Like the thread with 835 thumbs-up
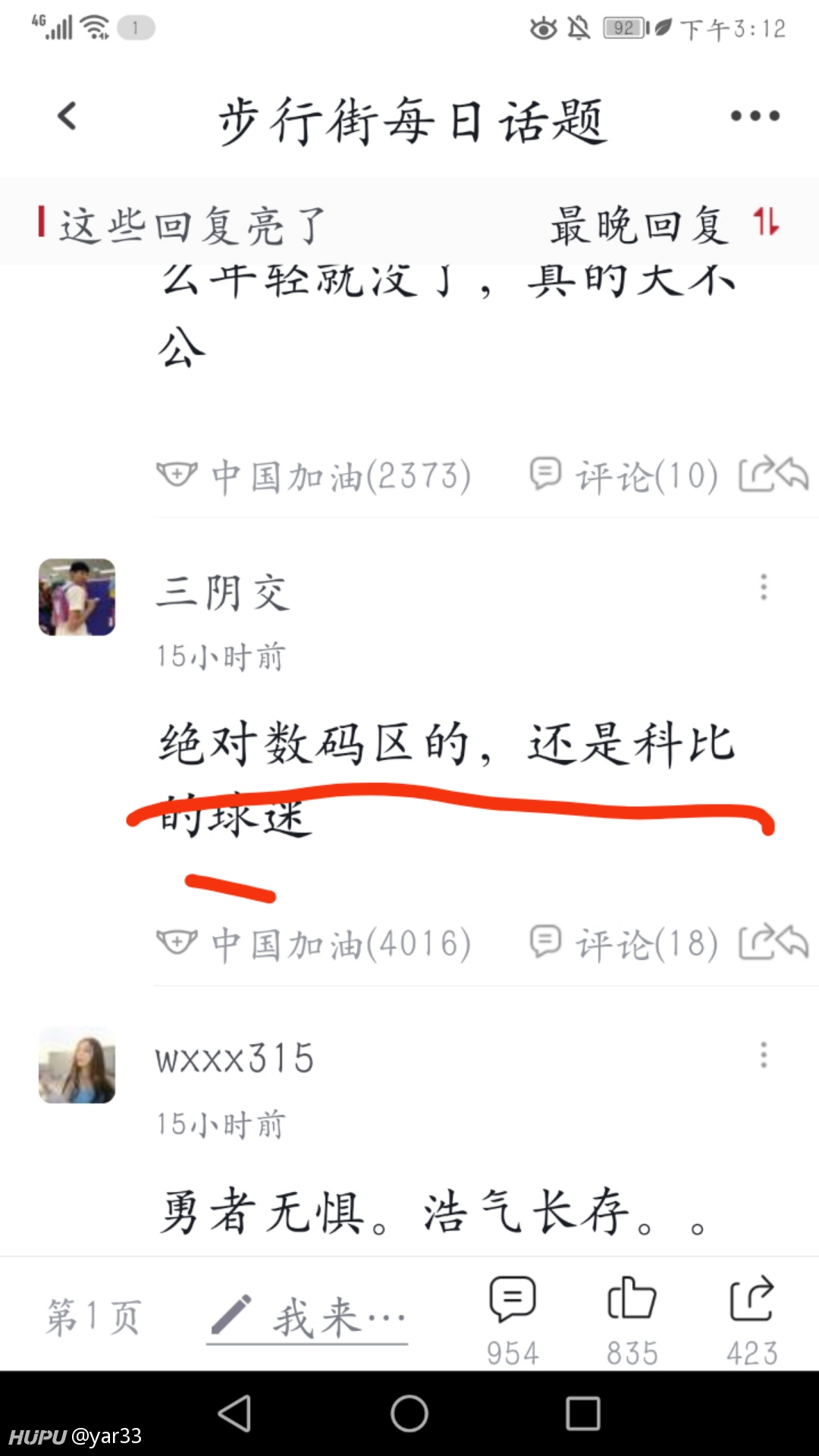Screen dimensions: 819x1456 click(632, 1319)
